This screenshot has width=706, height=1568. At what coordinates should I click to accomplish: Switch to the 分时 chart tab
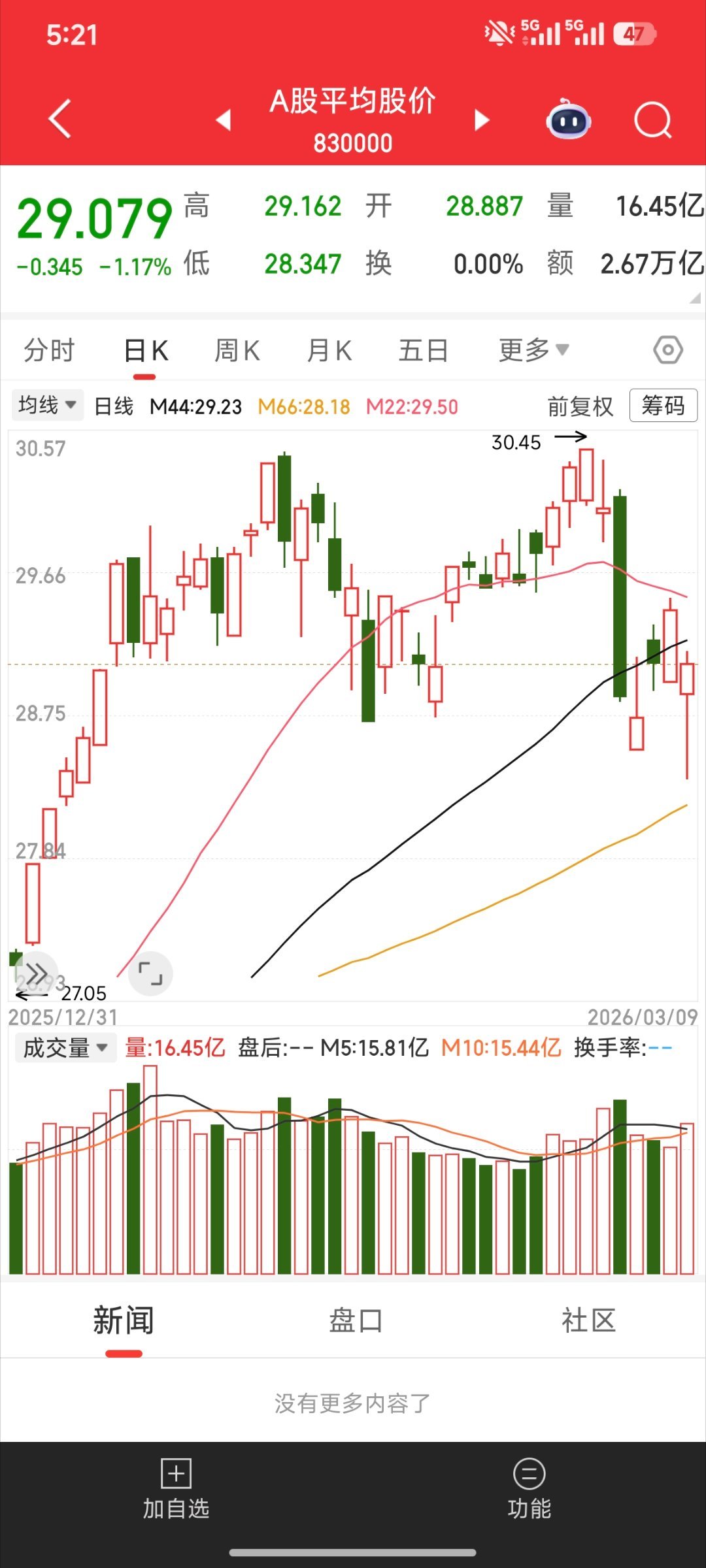pos(49,350)
